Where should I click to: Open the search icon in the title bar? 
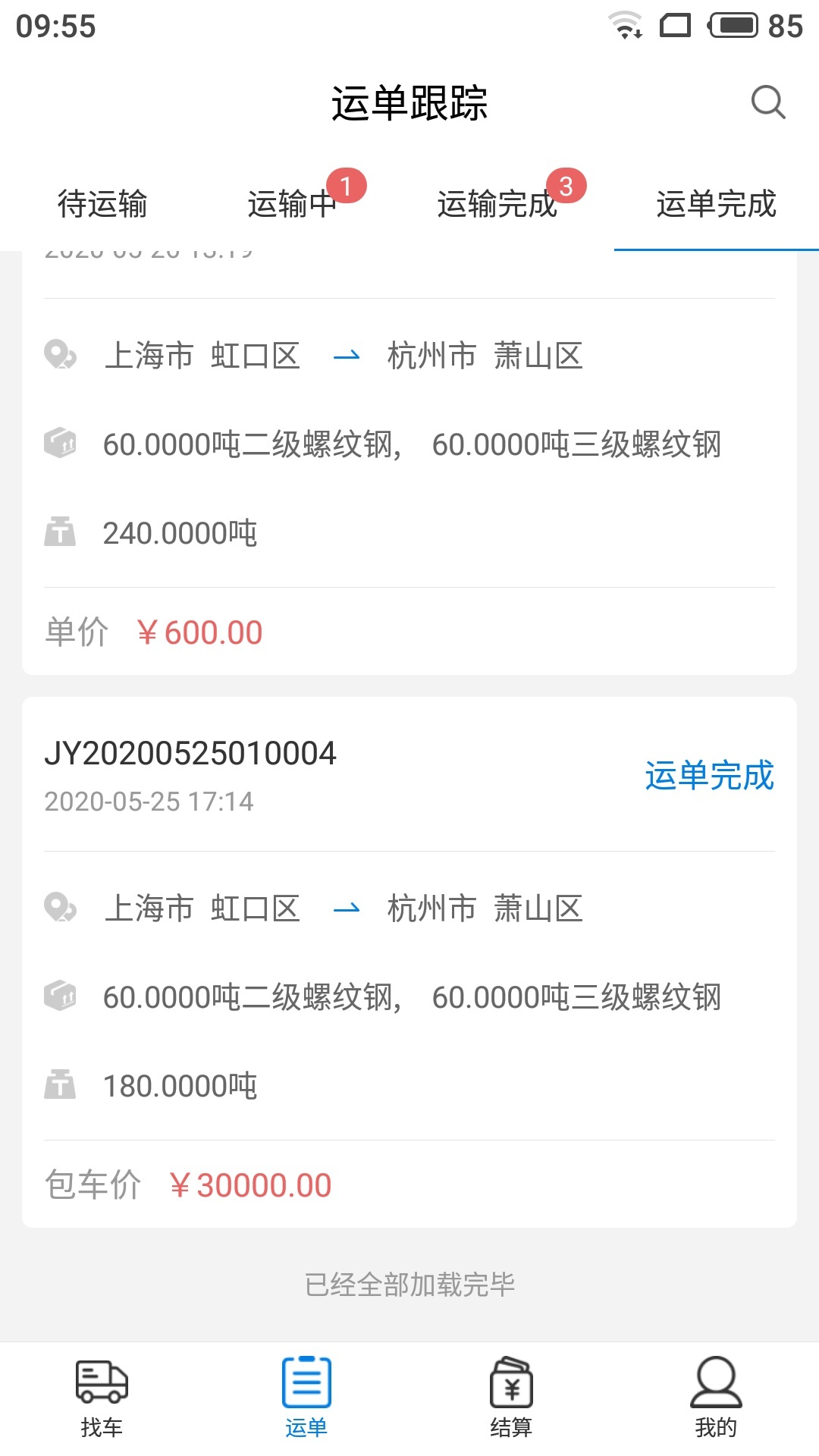coord(768,102)
